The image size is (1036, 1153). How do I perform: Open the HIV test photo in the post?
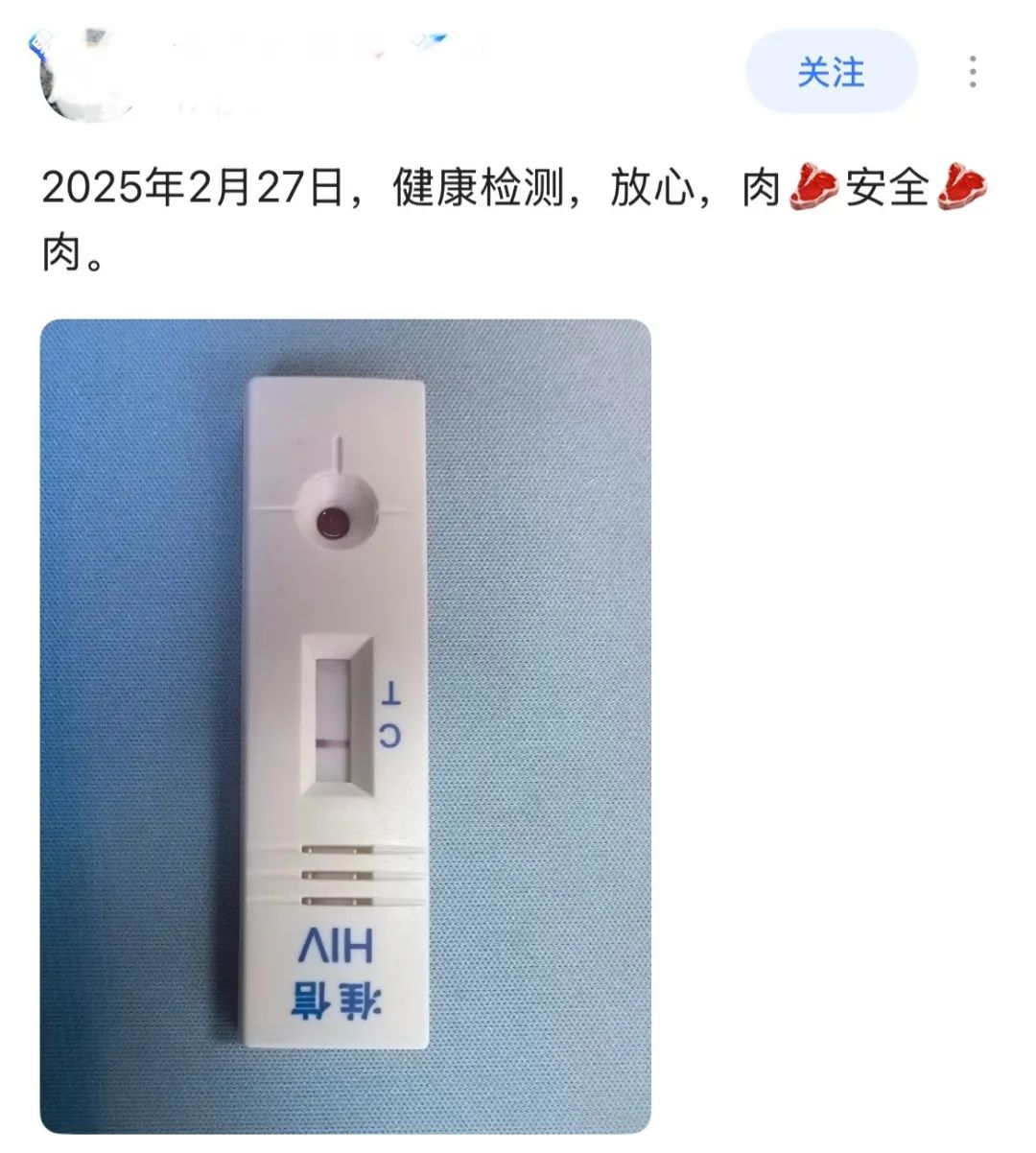tap(345, 726)
